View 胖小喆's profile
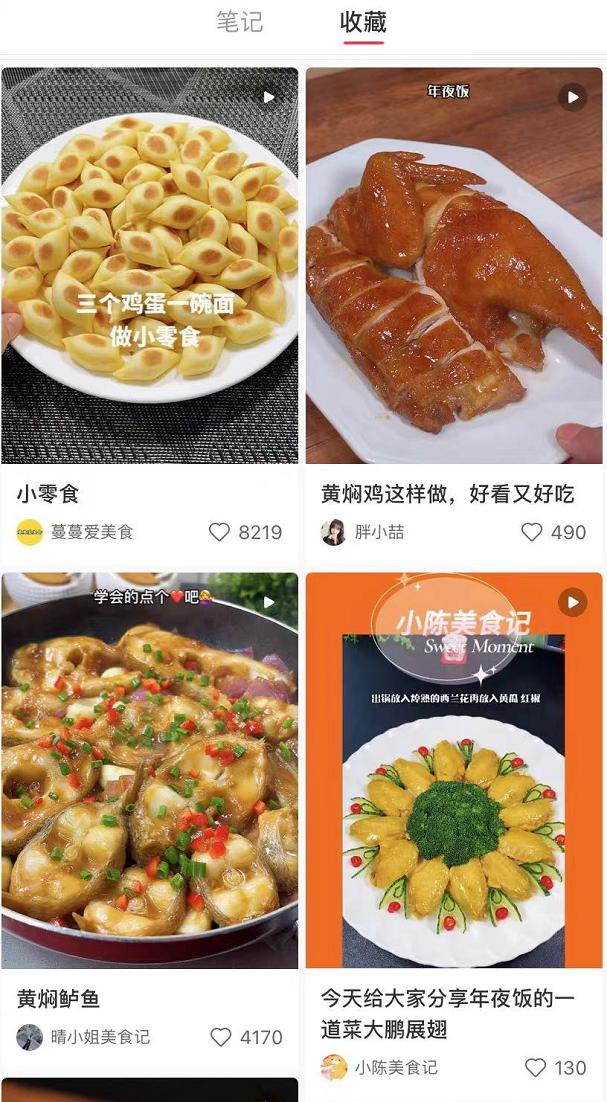This screenshot has width=607, height=1102. coord(363,532)
